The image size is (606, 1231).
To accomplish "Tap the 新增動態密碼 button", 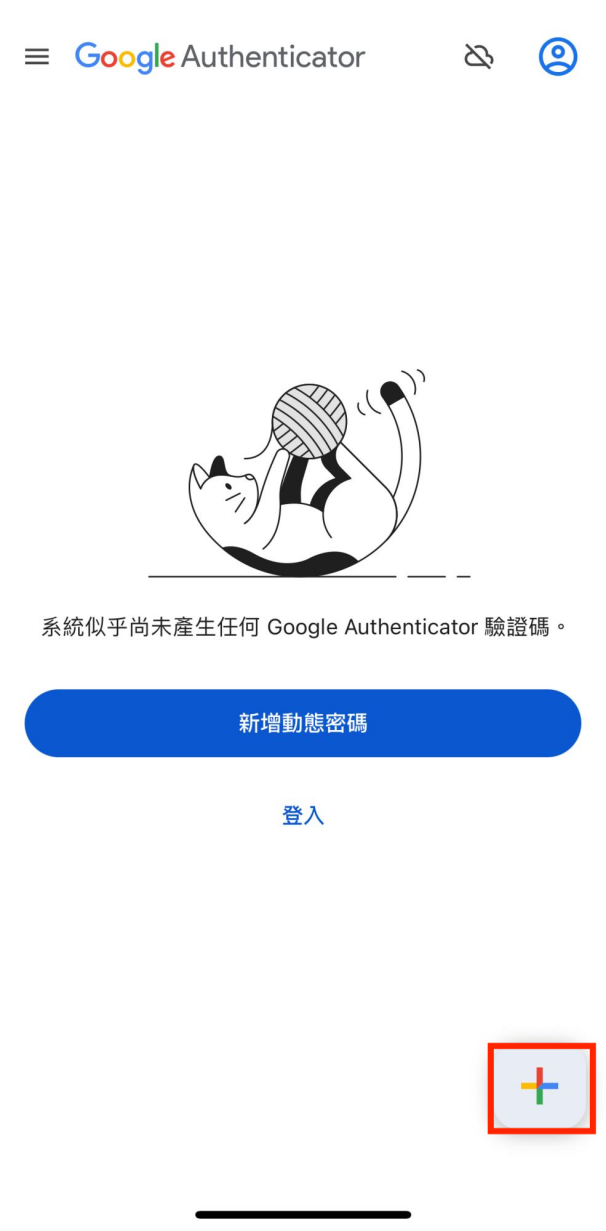I will point(303,723).
